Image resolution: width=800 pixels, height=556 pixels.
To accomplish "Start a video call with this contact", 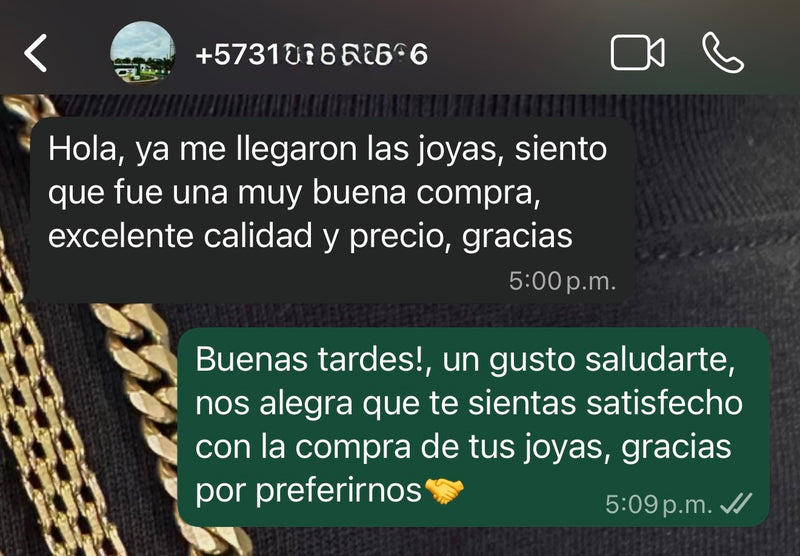I will [637, 53].
